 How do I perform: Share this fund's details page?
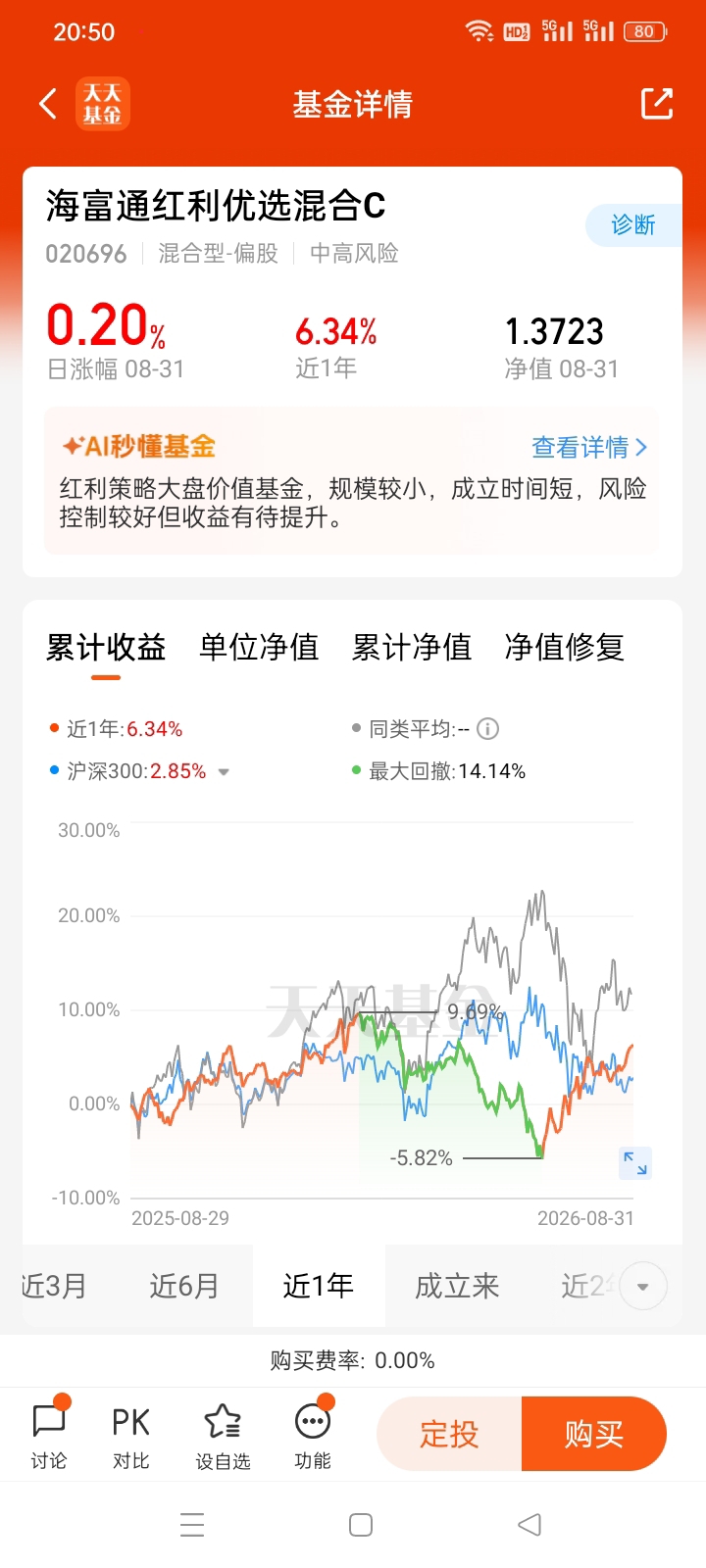[x=656, y=104]
